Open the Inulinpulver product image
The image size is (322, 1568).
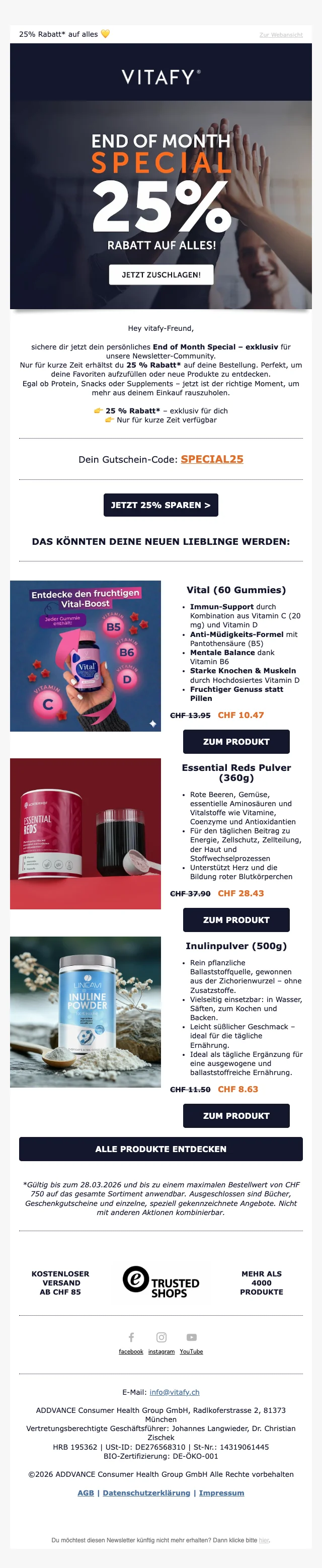pyautogui.click(x=85, y=1012)
